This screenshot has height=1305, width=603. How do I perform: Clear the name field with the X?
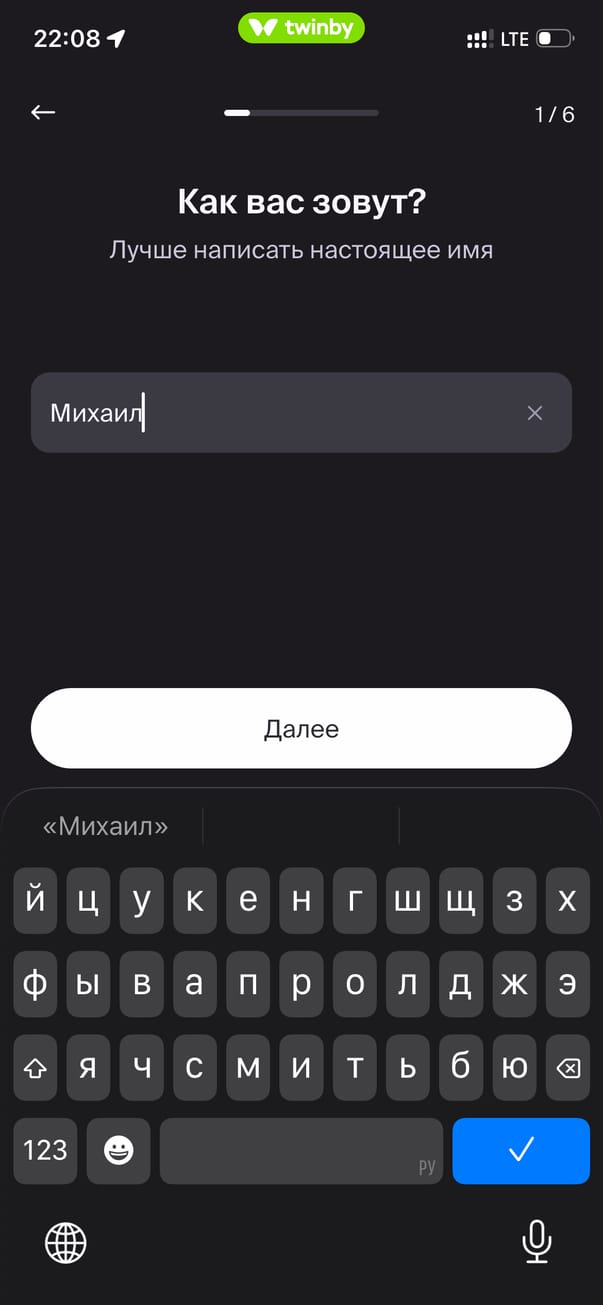[x=535, y=413]
